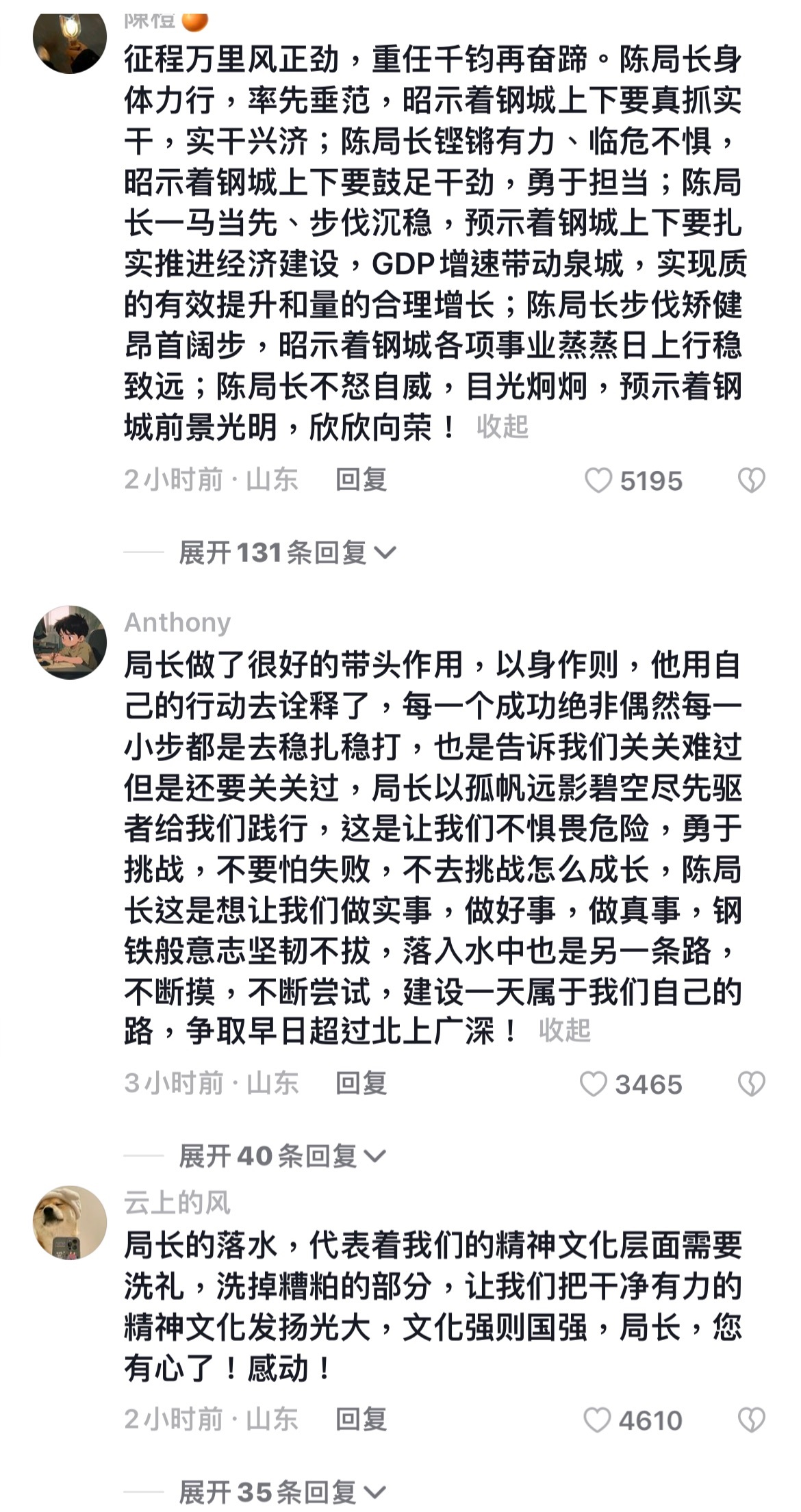Image resolution: width=801 pixels, height=1512 pixels.
Task: Collapse the 征程万里风正劲 comment
Action: click(x=503, y=426)
